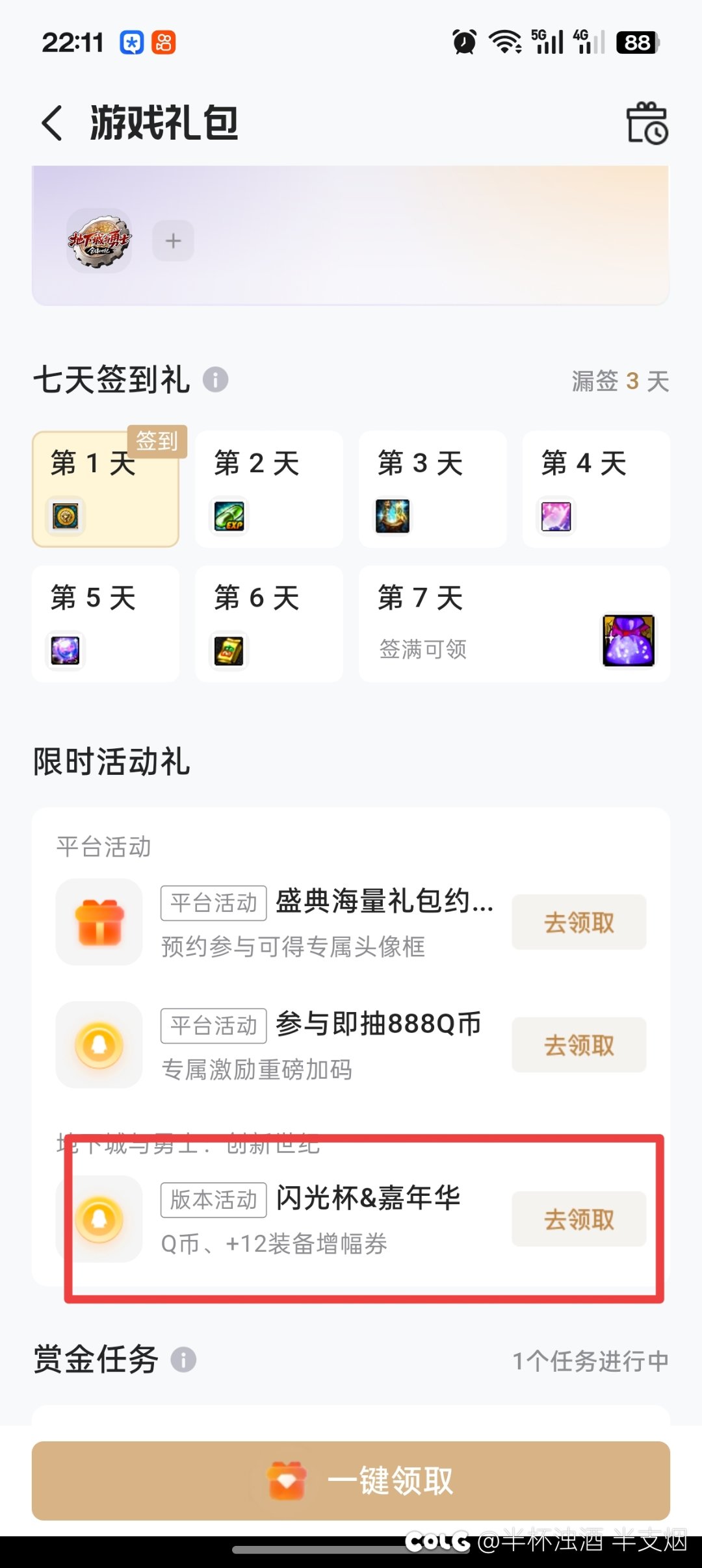Claim 闪光杯&嘉年华 rewards with 去领取
This screenshot has height=1568, width=702.
pos(578,1219)
